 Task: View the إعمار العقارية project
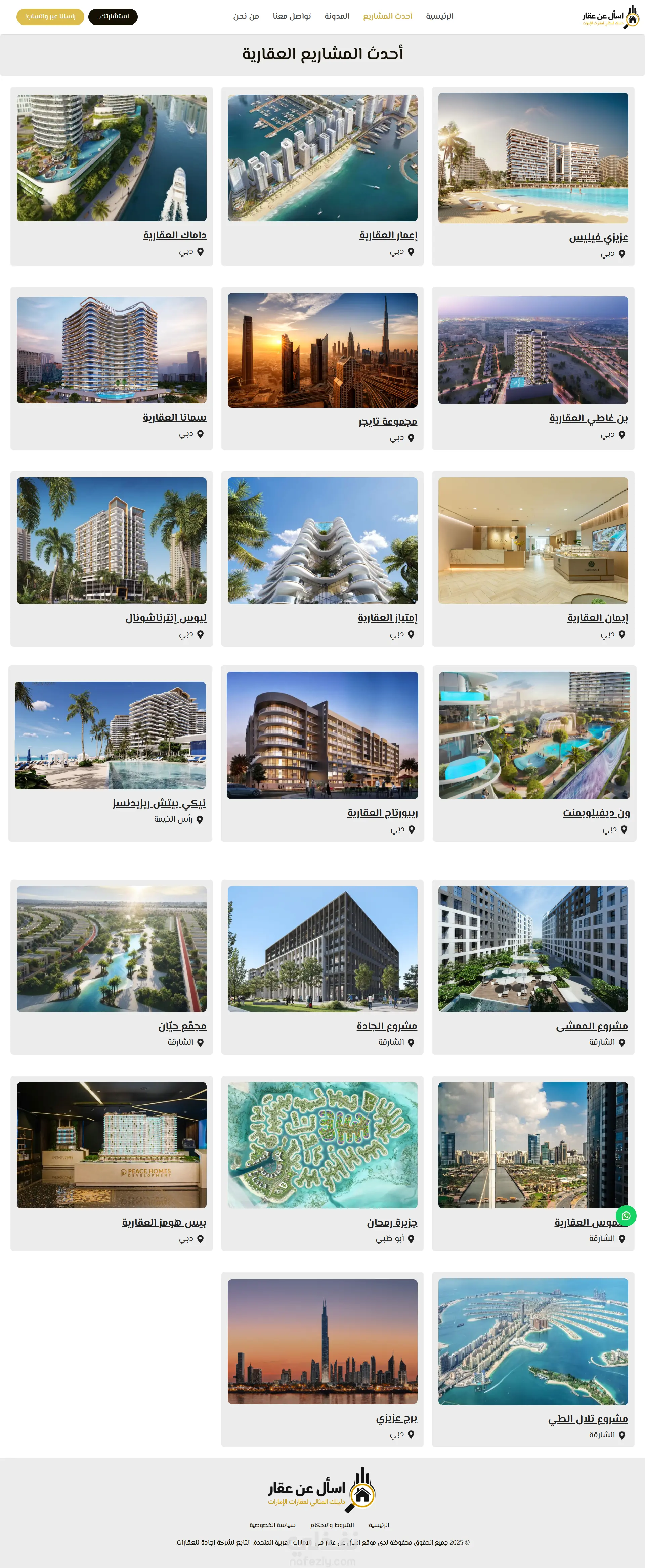[388, 236]
